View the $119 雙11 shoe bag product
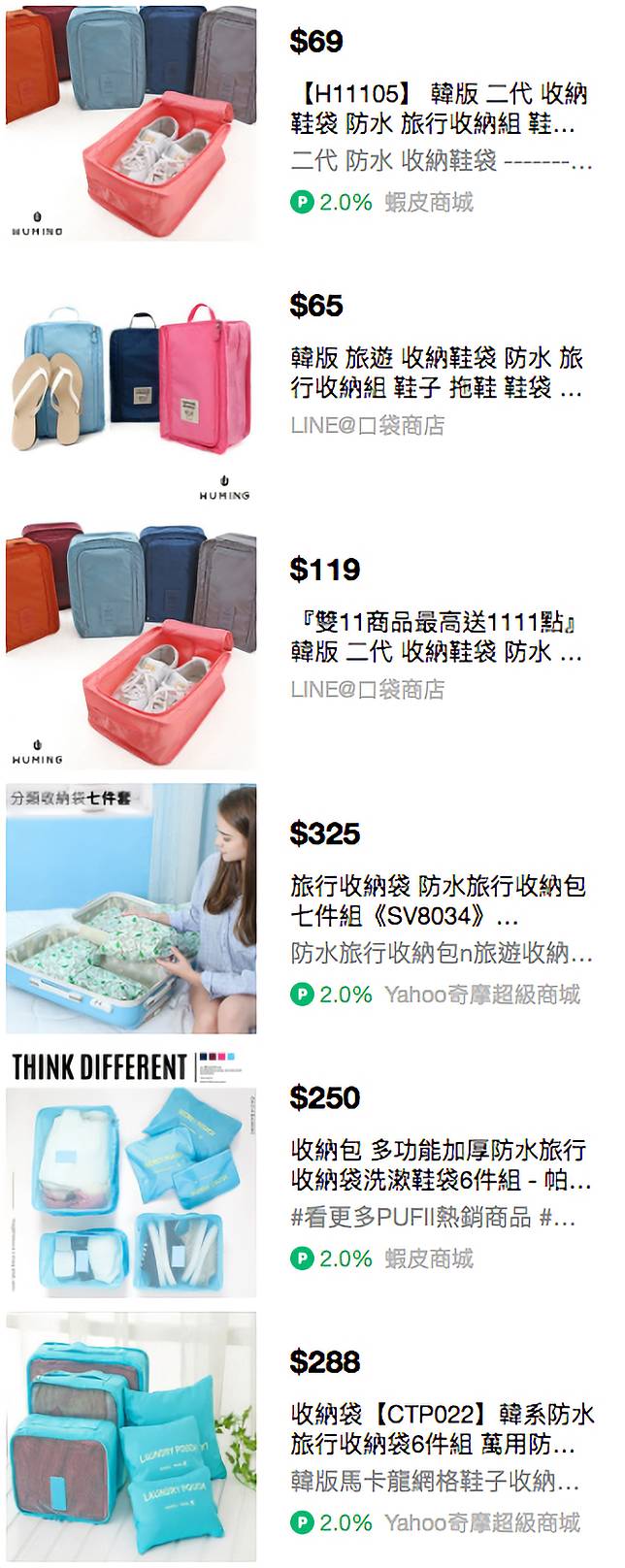This screenshot has width=625, height=1568. click(437, 637)
